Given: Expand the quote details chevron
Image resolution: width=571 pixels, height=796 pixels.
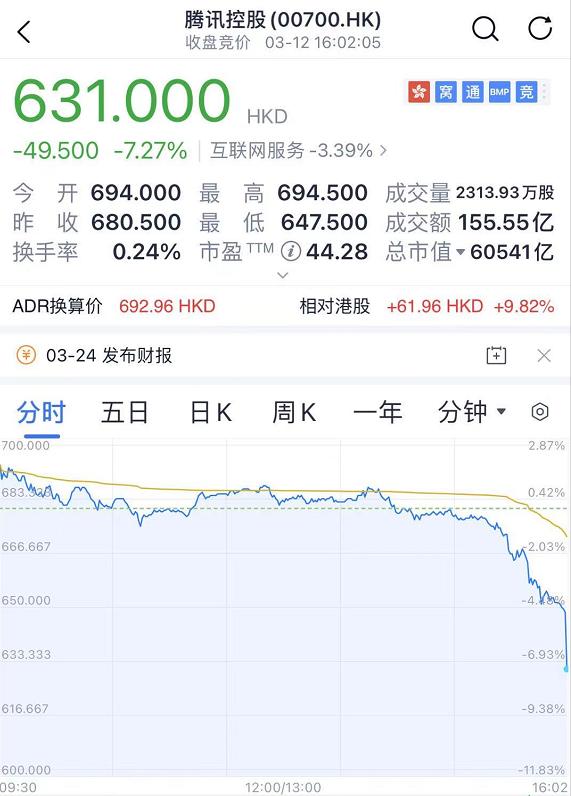Looking at the screenshot, I should 283,275.
